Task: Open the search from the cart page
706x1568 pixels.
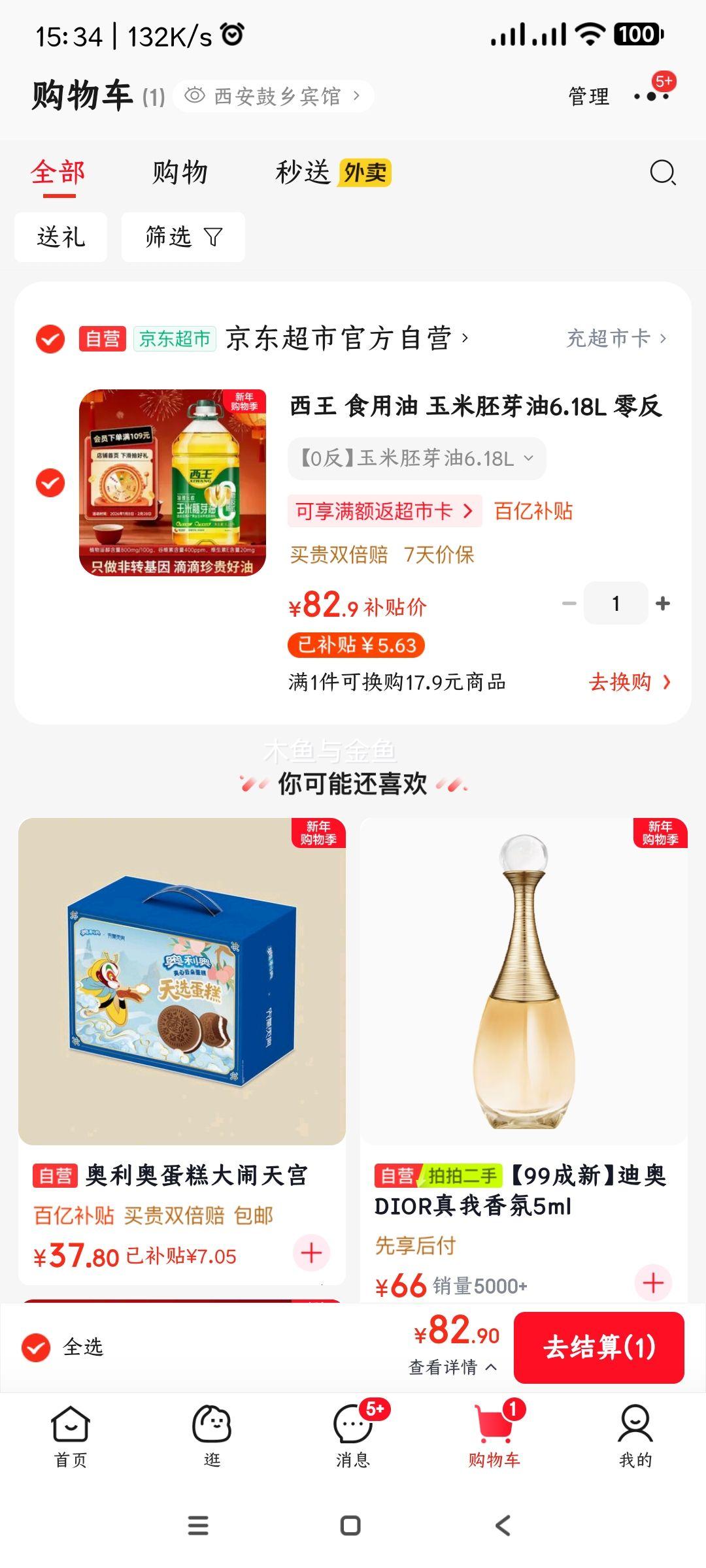Action: click(663, 173)
